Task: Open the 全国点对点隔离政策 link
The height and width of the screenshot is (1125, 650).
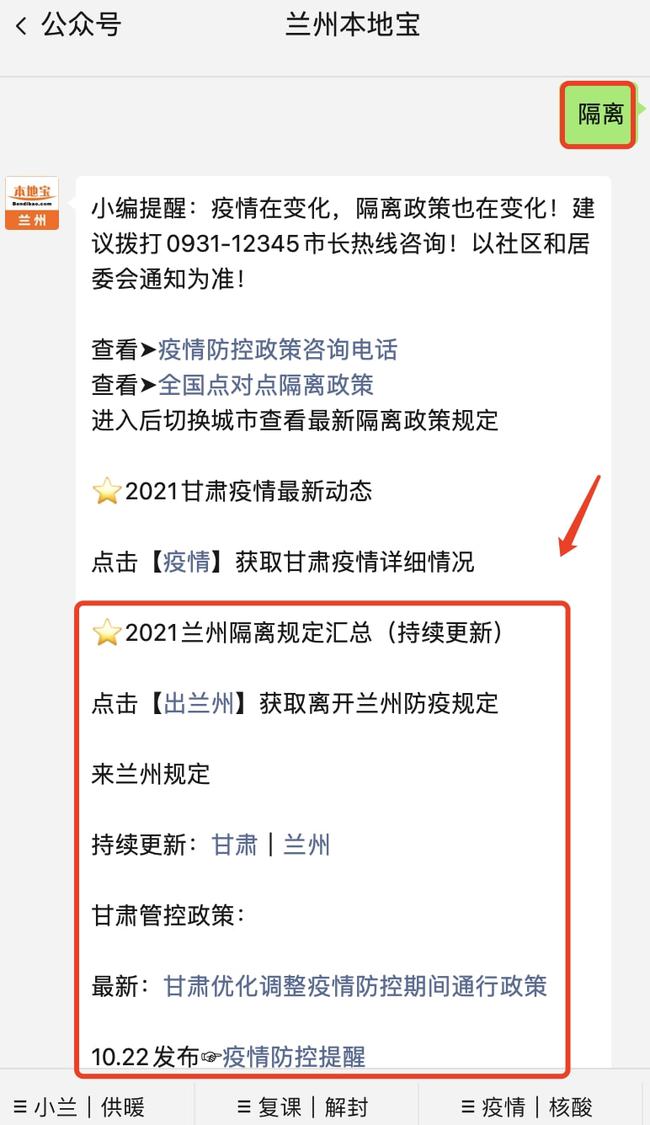Action: click(x=265, y=385)
